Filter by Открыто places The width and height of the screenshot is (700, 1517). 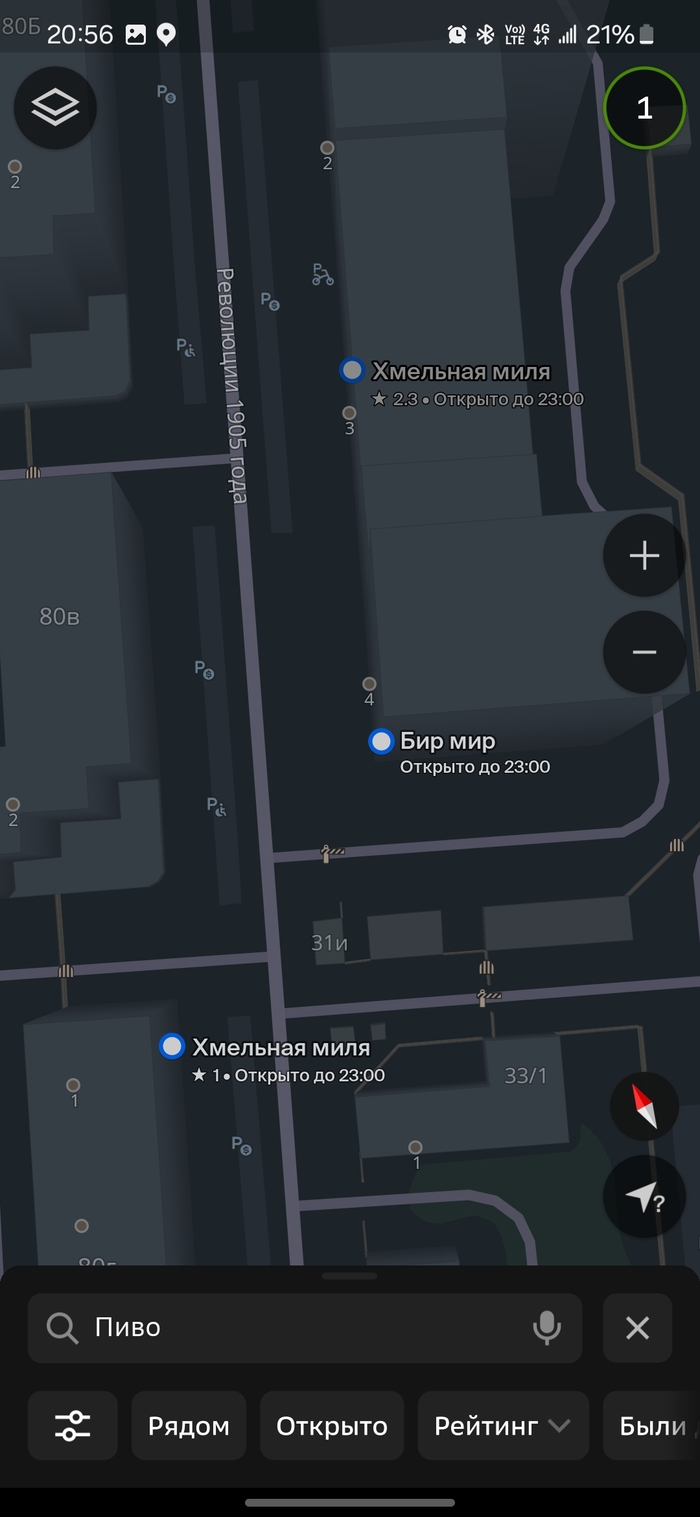click(331, 1425)
